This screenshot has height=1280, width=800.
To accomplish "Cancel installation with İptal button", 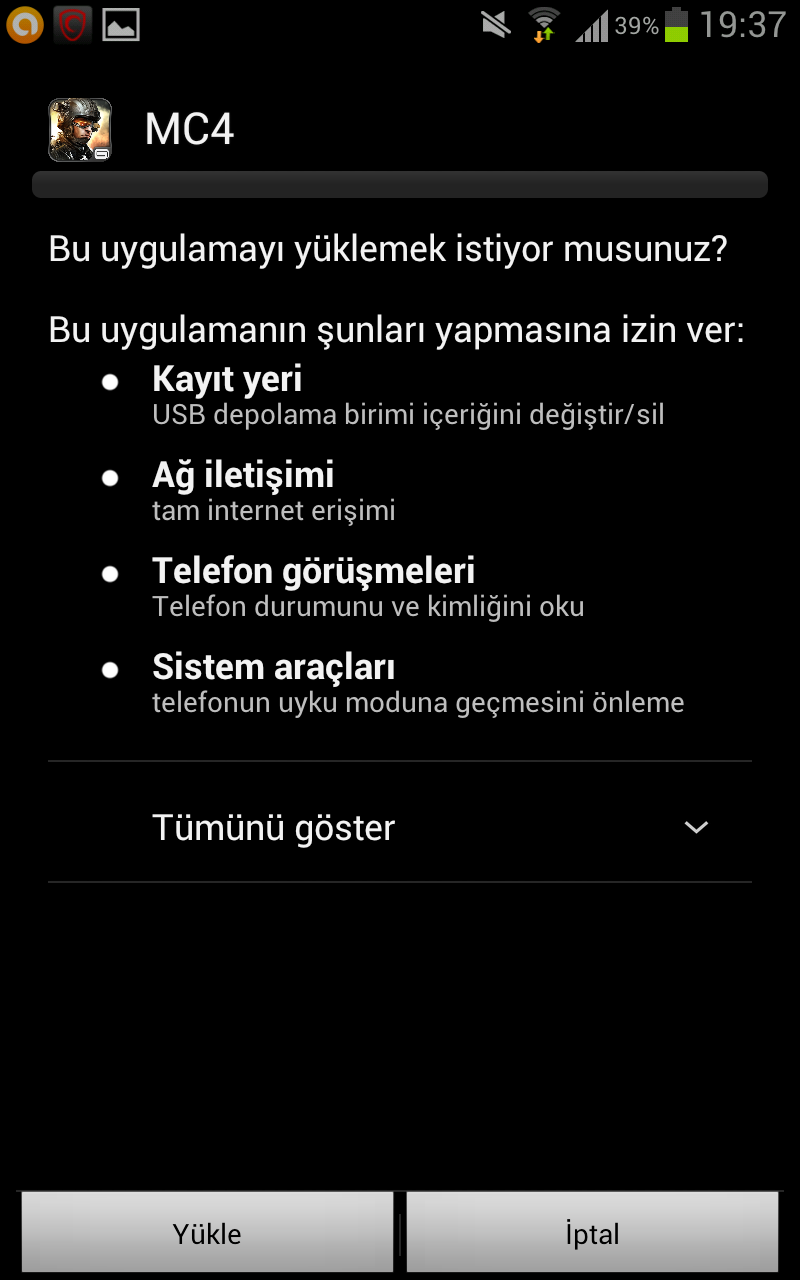I will [592, 1233].
